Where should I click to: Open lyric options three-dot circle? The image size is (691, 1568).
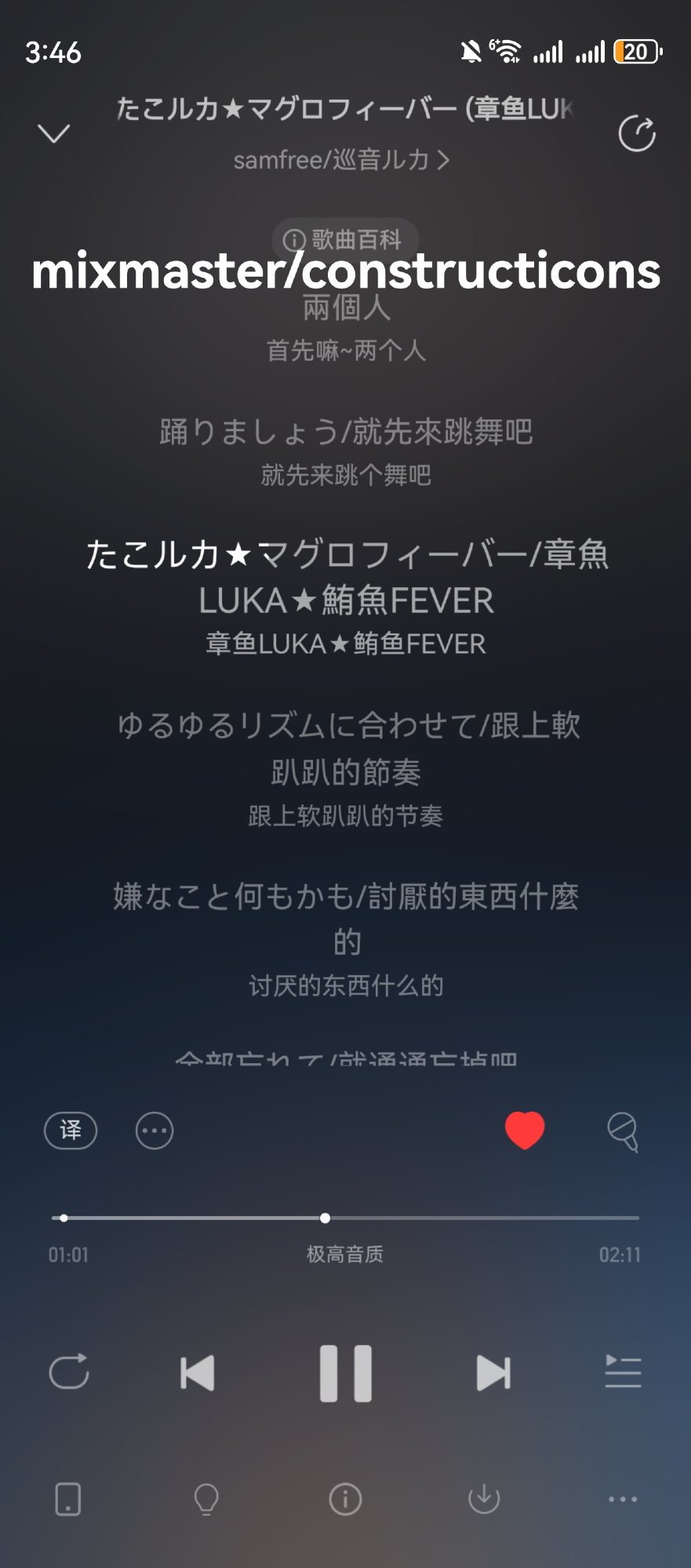[155, 1131]
